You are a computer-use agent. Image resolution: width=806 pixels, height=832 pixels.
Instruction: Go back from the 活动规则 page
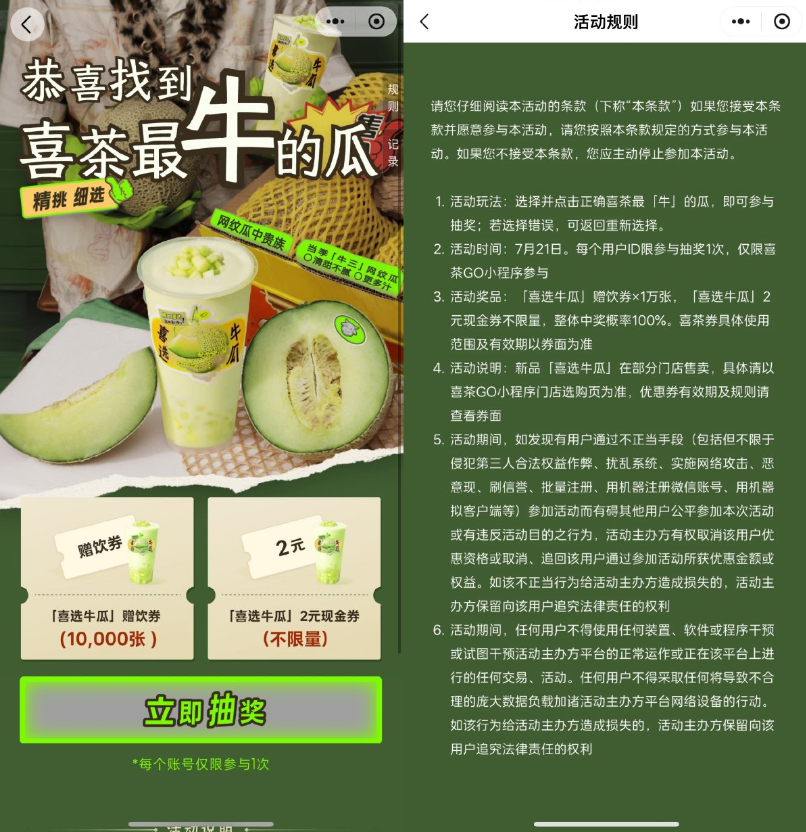tap(425, 21)
